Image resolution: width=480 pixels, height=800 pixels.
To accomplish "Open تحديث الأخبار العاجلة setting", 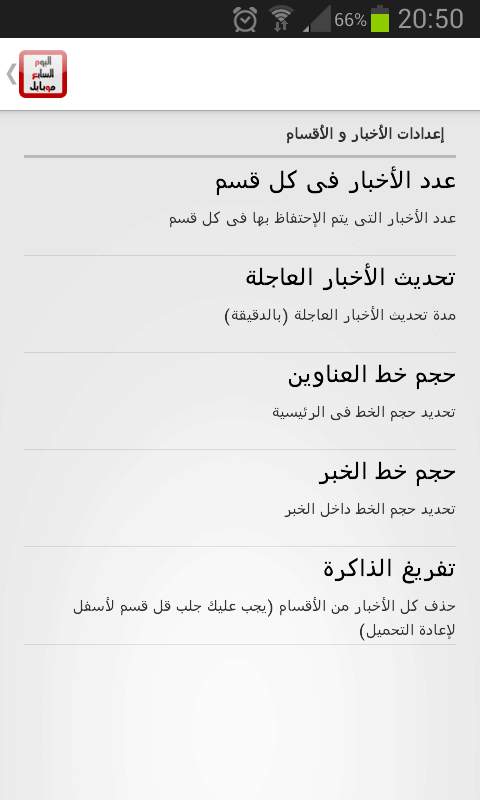I will (x=240, y=304).
